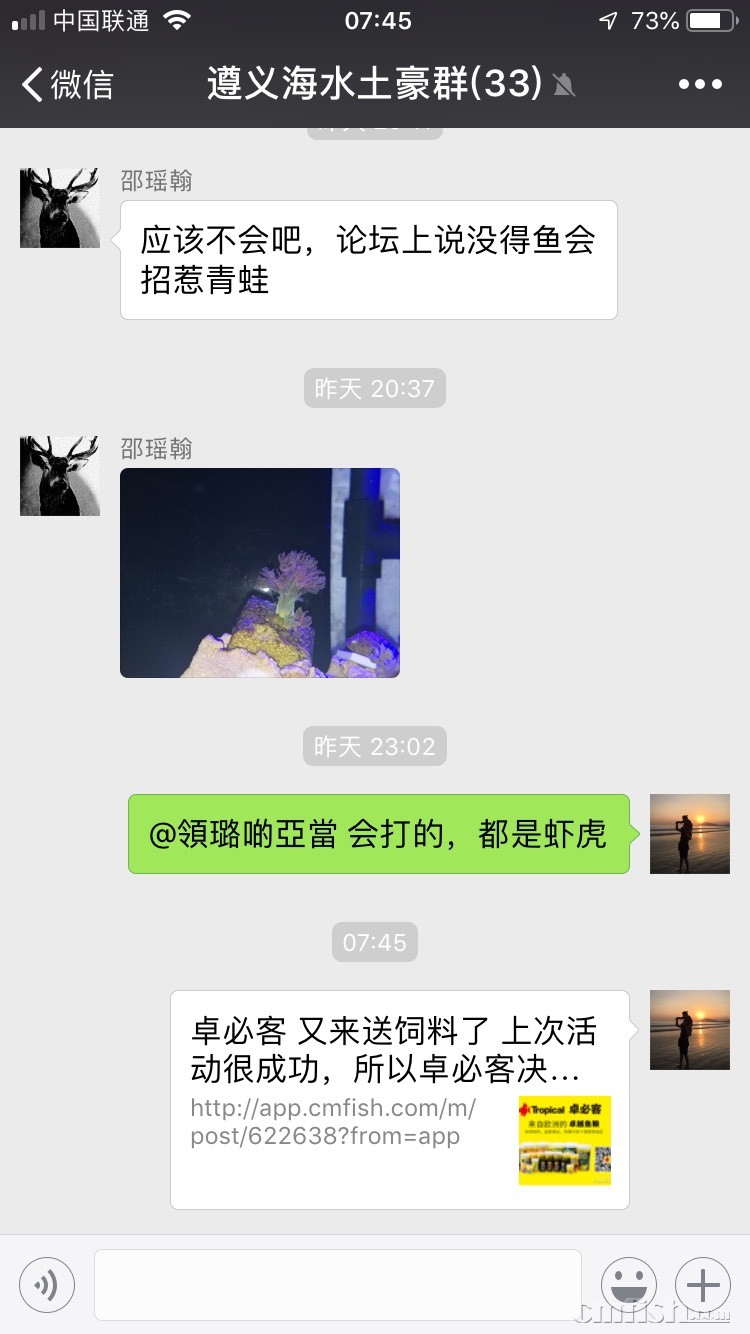Screen dimensions: 750x1334
Task: Open my sunset avatar next to the 虾虎 message
Action: click(x=690, y=834)
